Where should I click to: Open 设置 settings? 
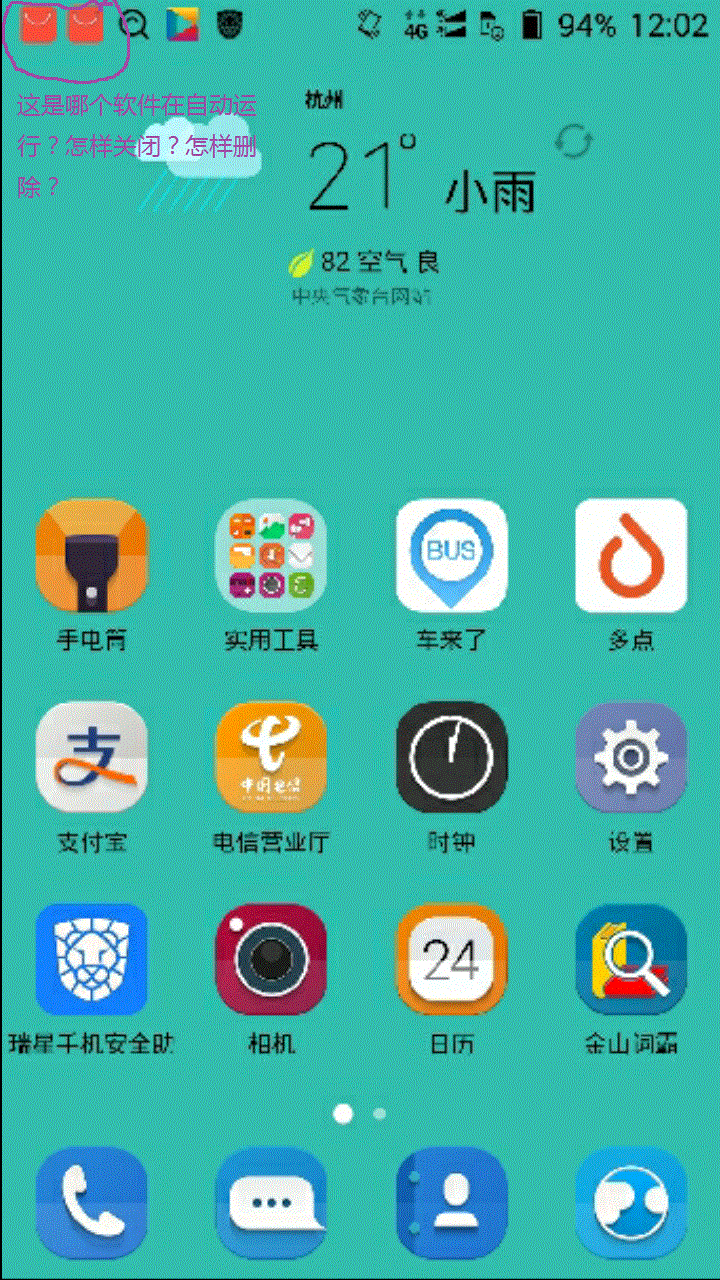[x=631, y=757]
